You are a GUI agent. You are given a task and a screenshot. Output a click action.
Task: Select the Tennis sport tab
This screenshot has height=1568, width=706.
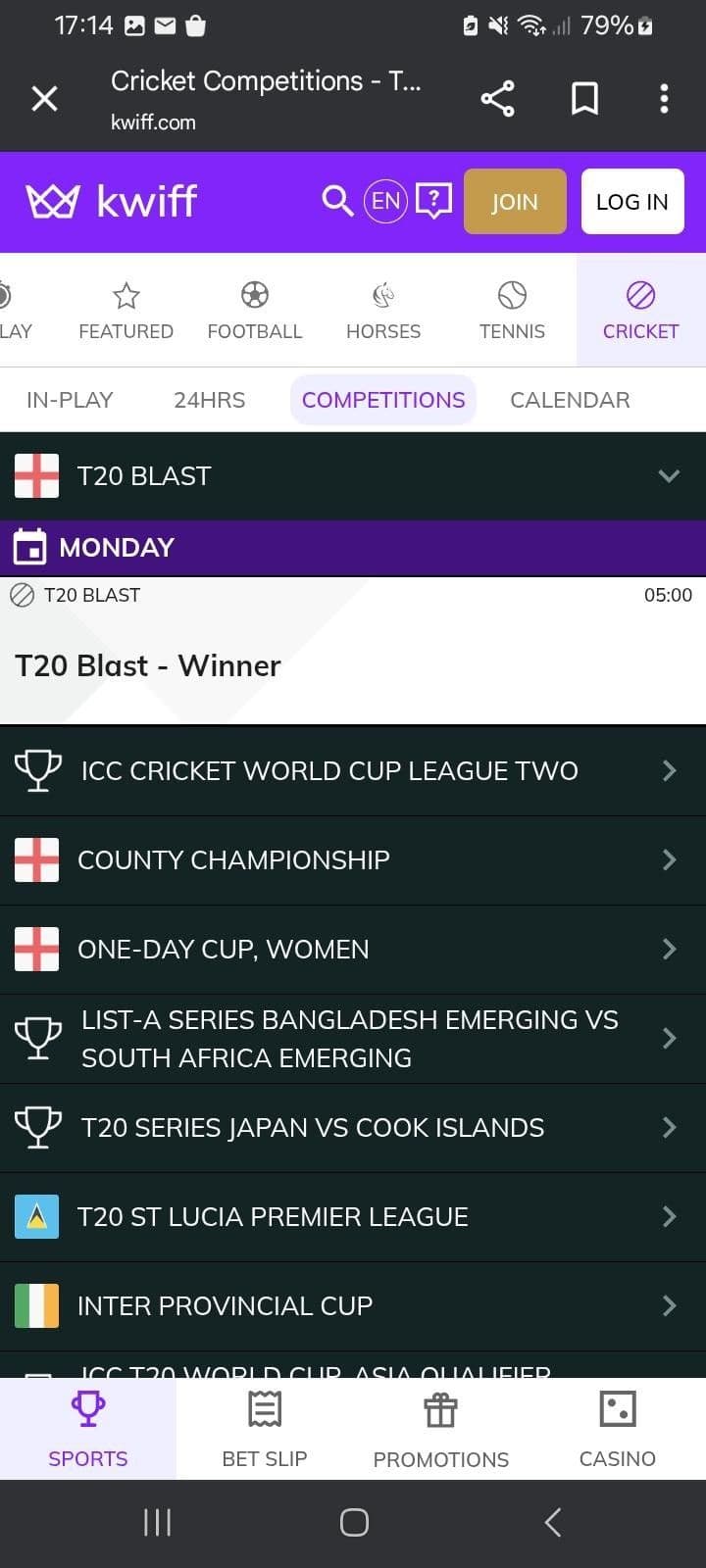tap(512, 311)
